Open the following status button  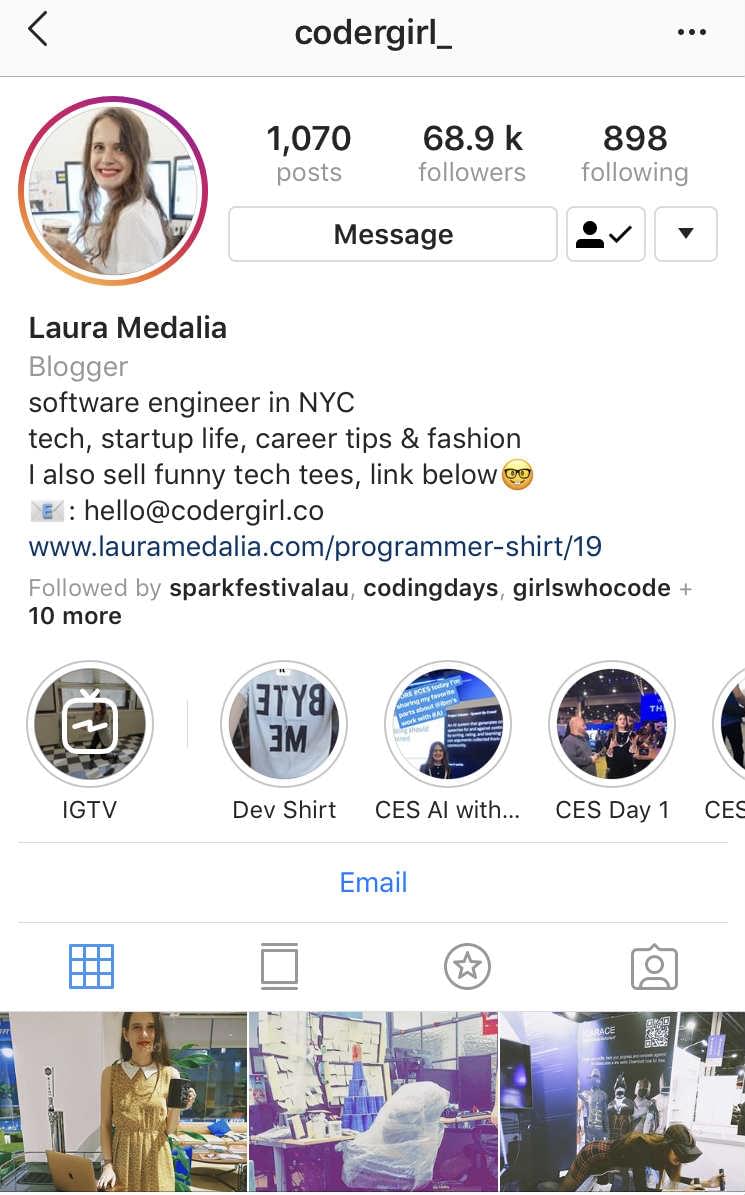(x=606, y=234)
